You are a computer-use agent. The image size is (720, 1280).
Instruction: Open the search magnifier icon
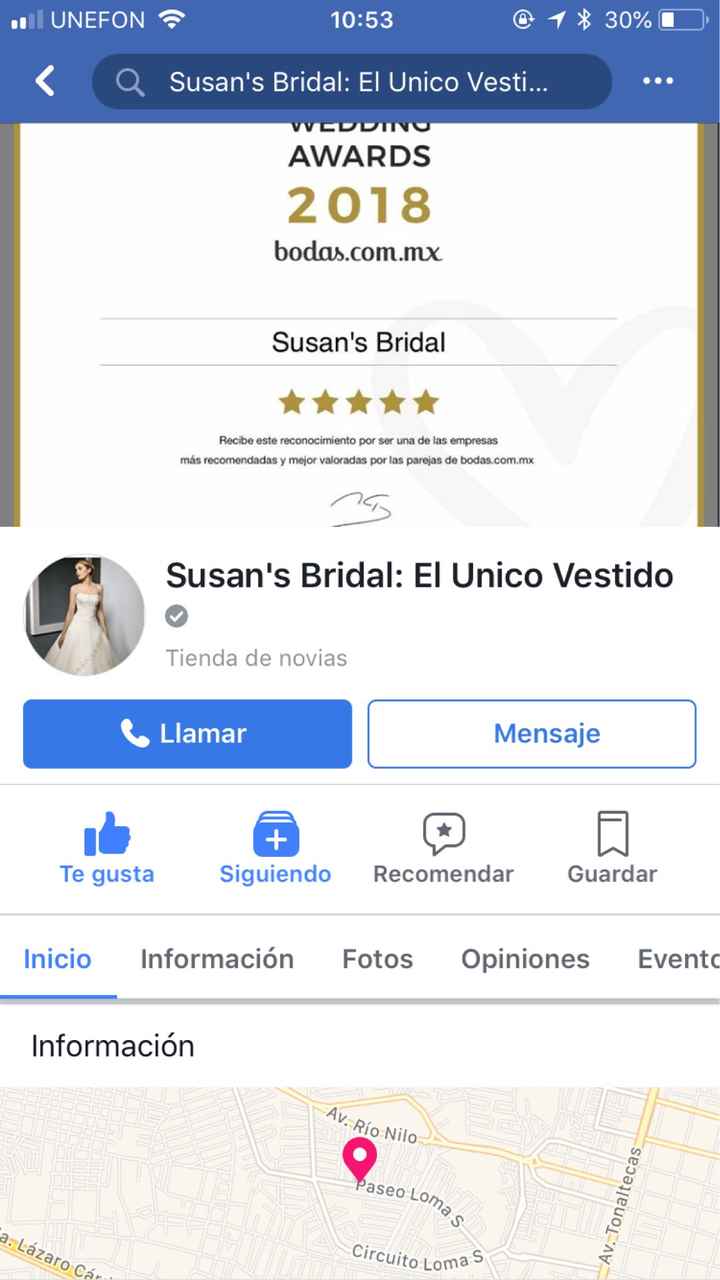[130, 81]
